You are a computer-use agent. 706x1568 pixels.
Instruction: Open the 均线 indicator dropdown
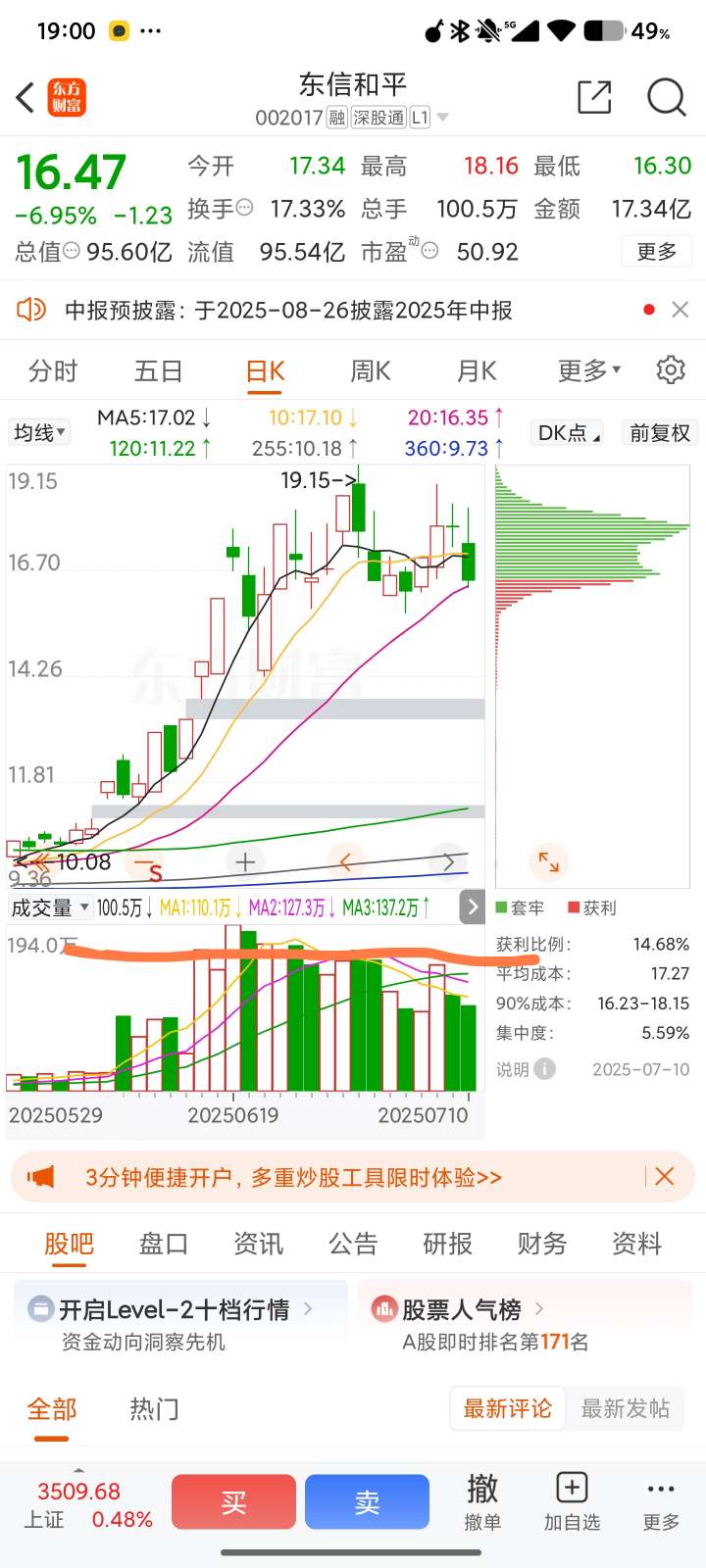[39, 432]
